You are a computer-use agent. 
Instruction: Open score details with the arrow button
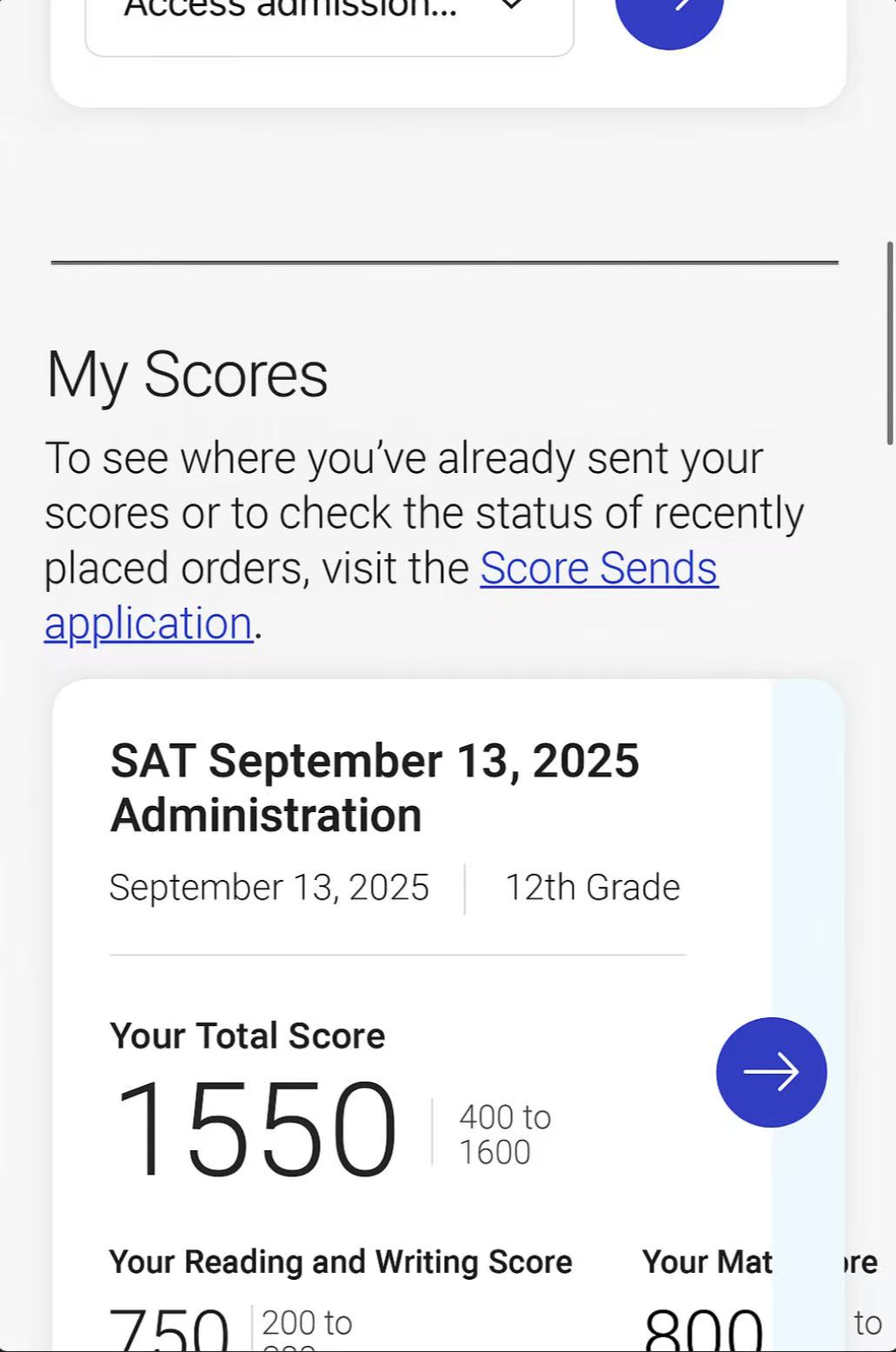pyautogui.click(x=771, y=1072)
